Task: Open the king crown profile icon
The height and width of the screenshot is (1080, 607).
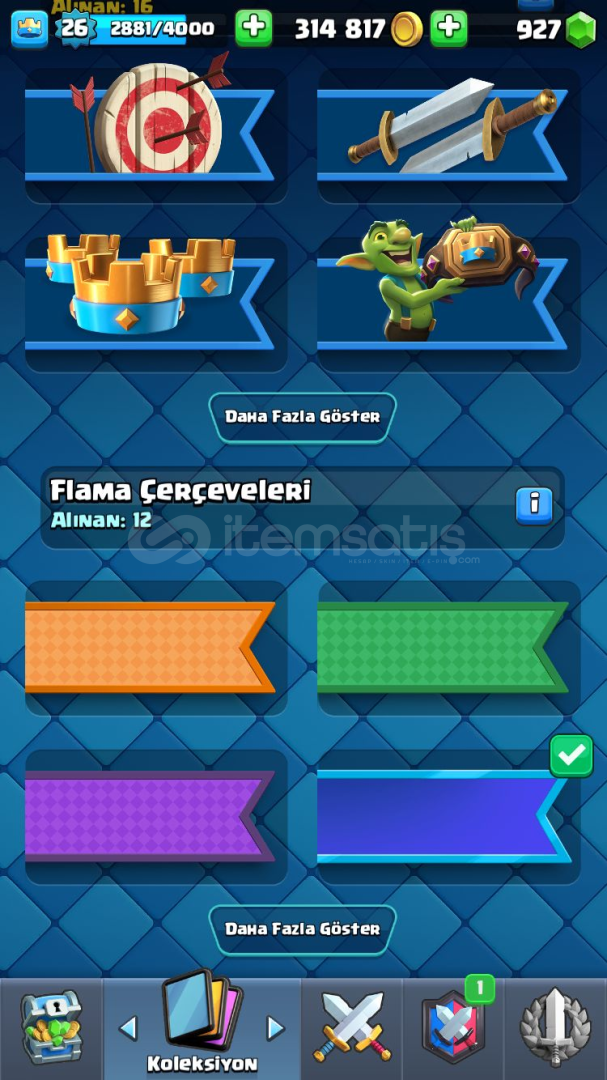Action: click(30, 30)
